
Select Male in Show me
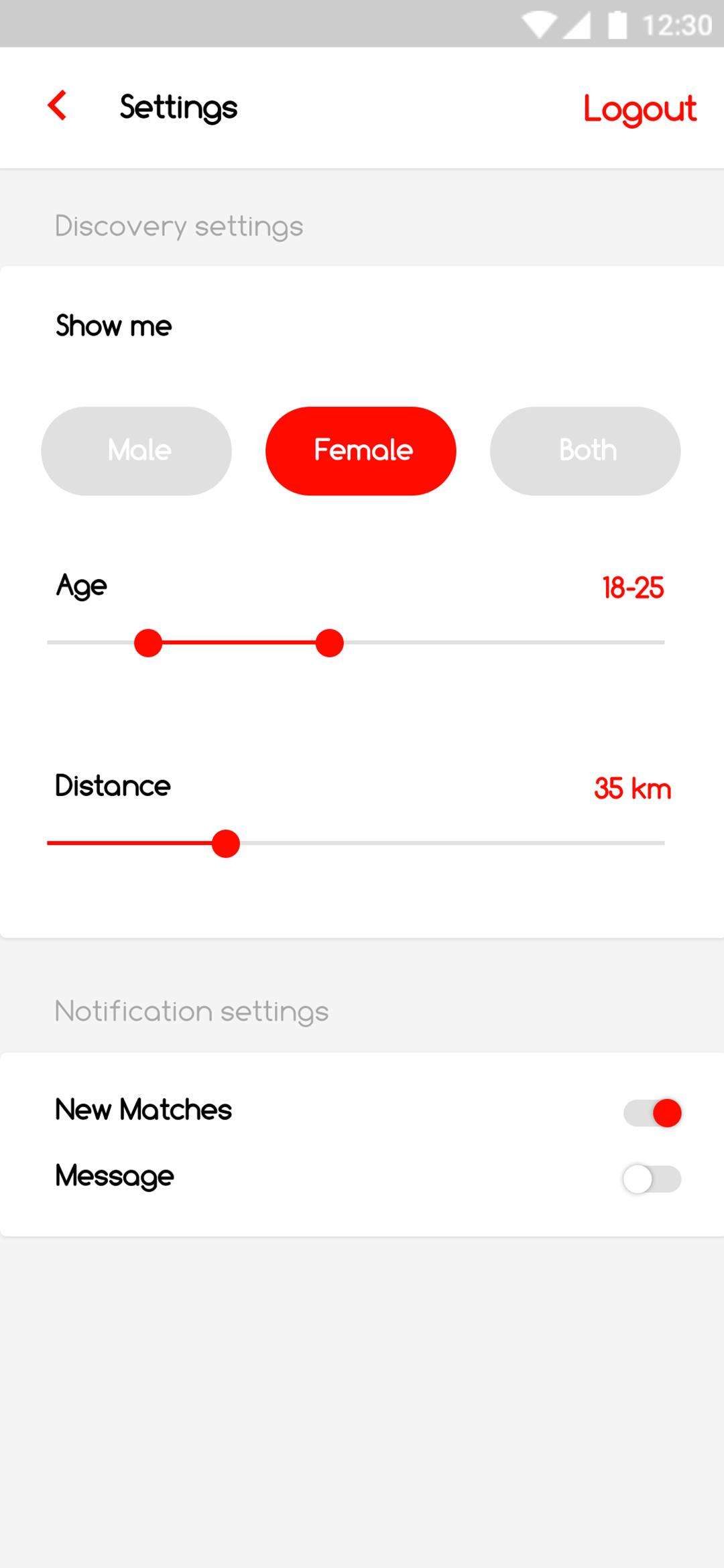point(137,451)
